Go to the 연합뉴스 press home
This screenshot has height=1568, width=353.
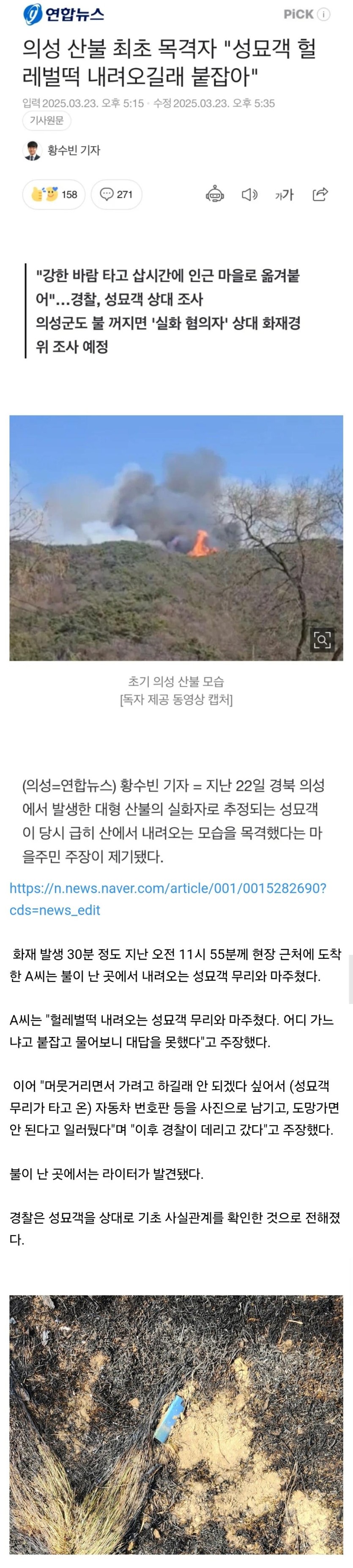[63, 14]
